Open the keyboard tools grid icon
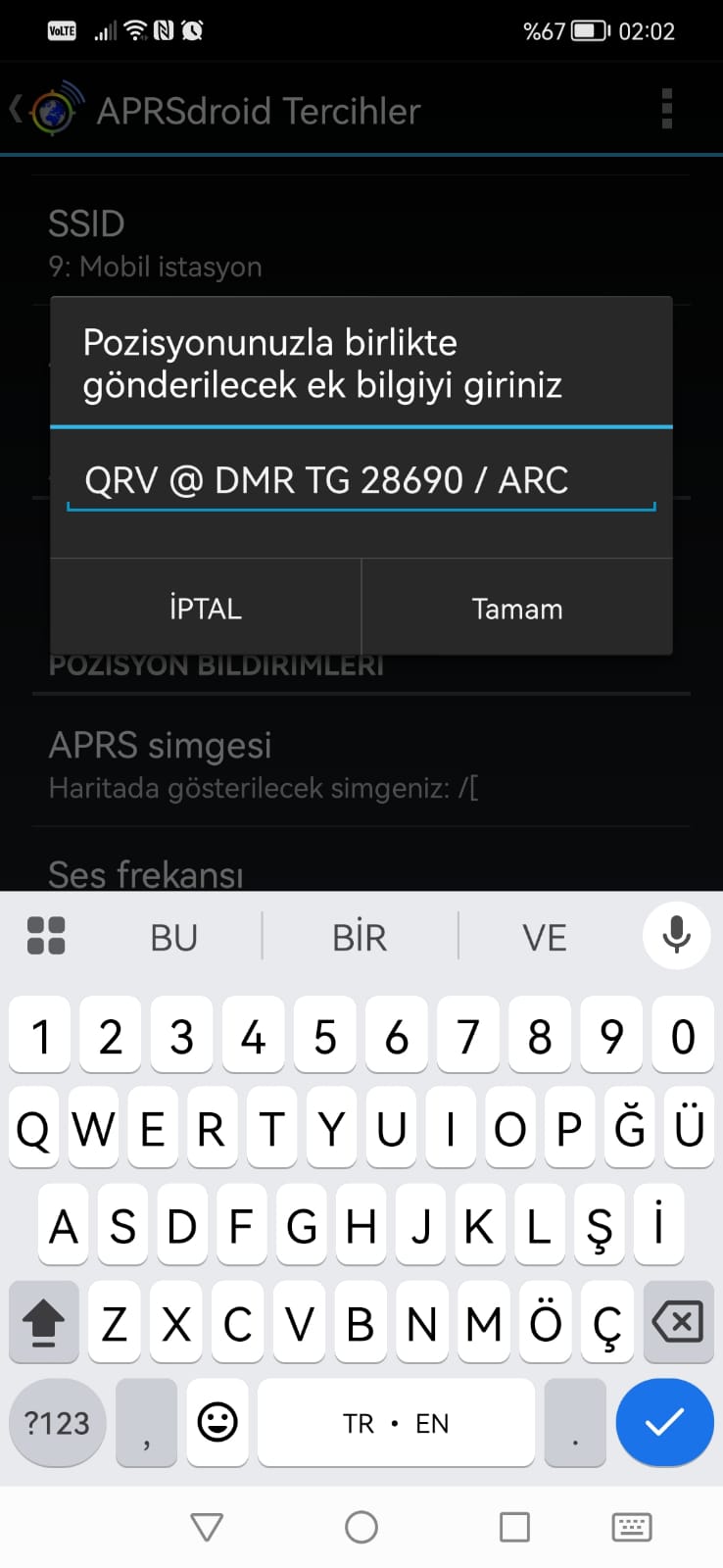The height and width of the screenshot is (1568, 723). pos(46,936)
